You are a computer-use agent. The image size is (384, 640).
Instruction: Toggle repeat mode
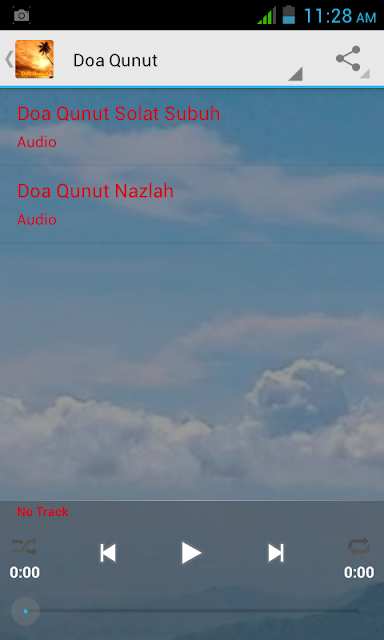(359, 547)
